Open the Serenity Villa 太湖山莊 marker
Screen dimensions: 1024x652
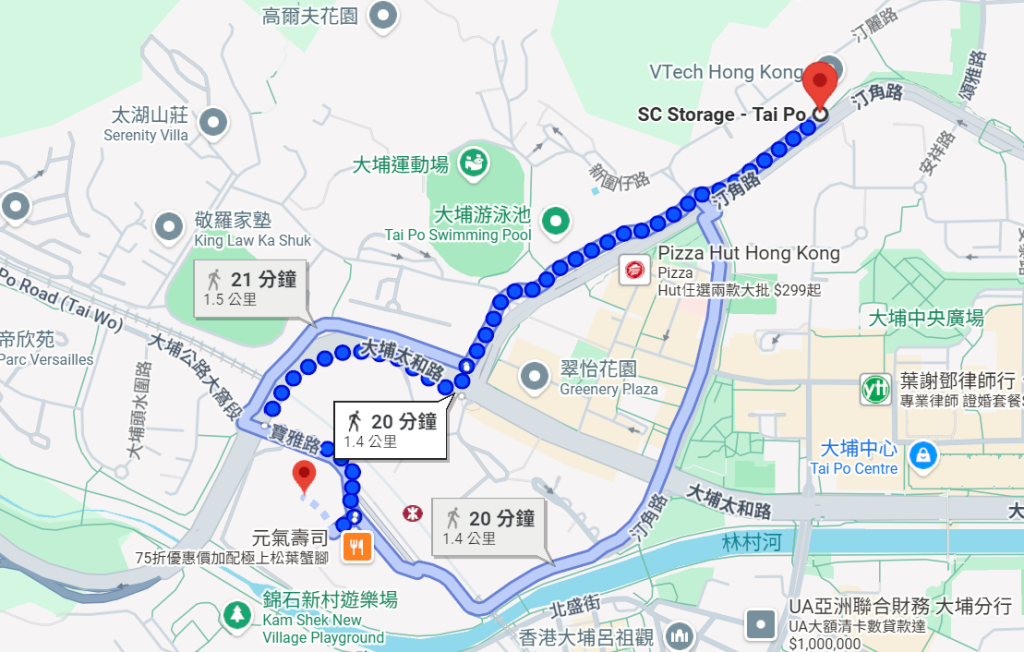pos(212,124)
